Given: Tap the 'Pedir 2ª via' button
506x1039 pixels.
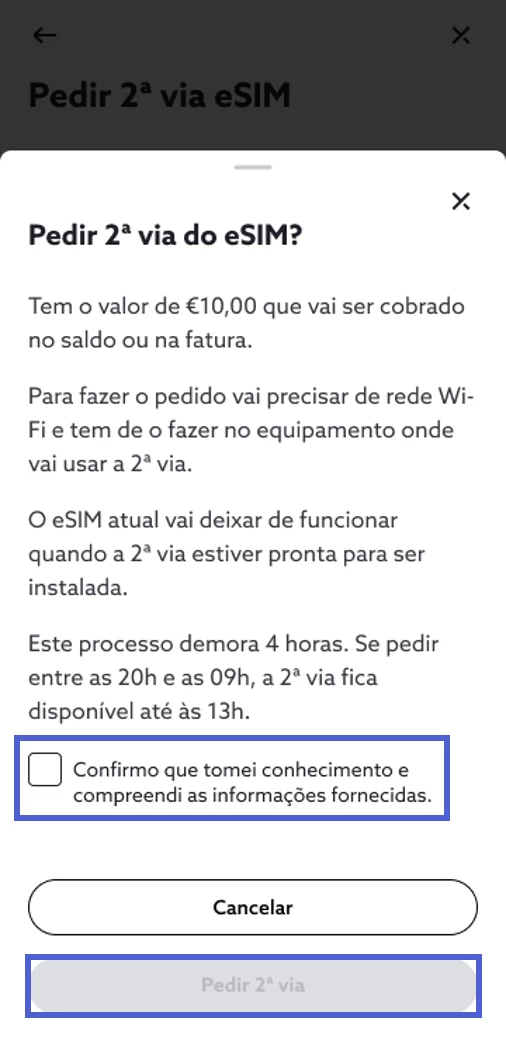Looking at the screenshot, I should (252, 985).
